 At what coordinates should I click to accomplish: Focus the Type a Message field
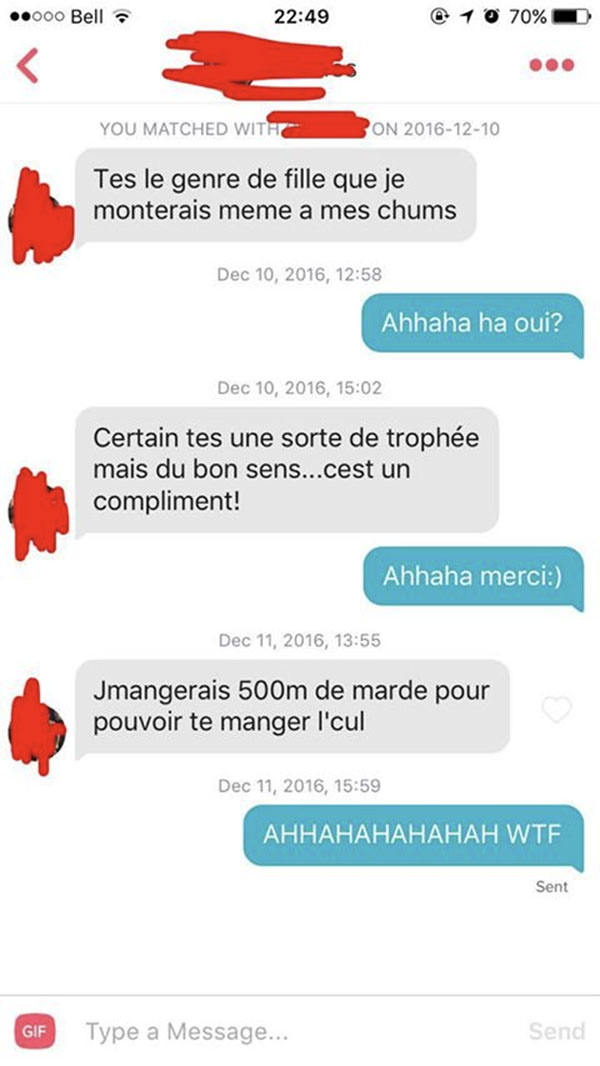coord(292,1031)
